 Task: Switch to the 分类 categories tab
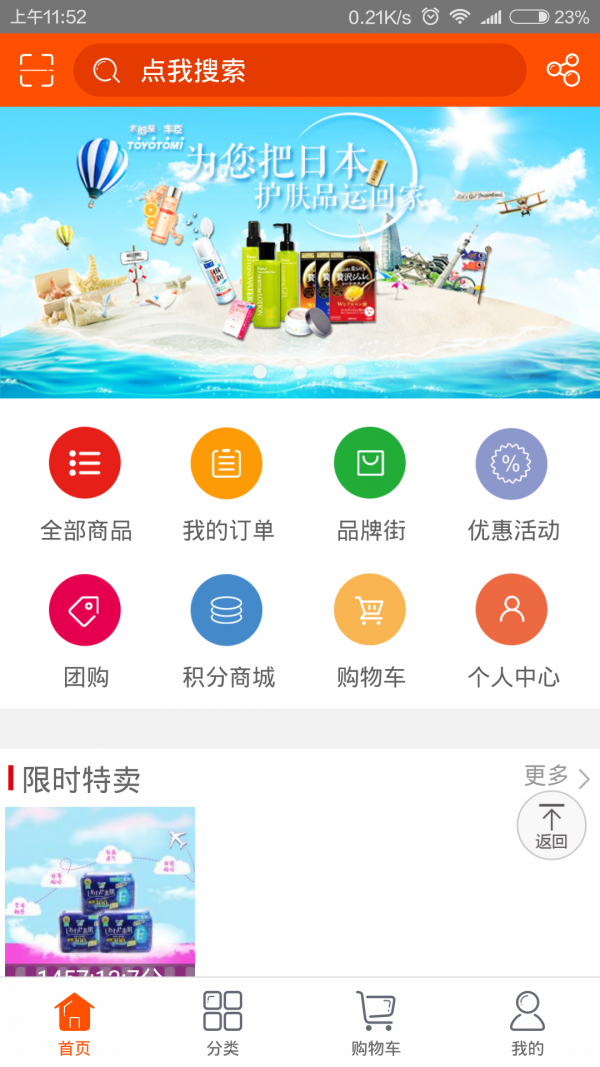(x=222, y=1023)
